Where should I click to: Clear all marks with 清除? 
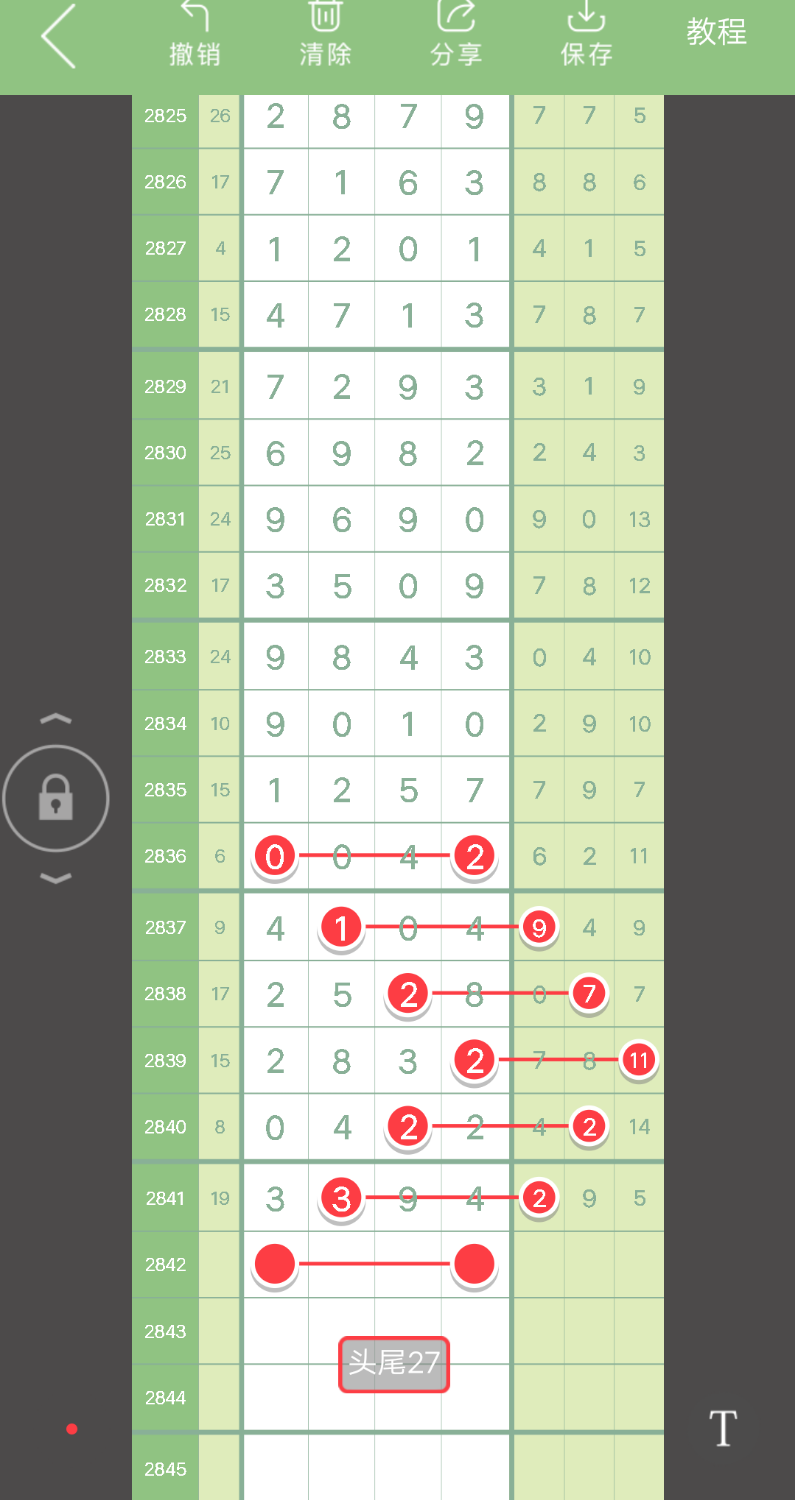pyautogui.click(x=326, y=35)
